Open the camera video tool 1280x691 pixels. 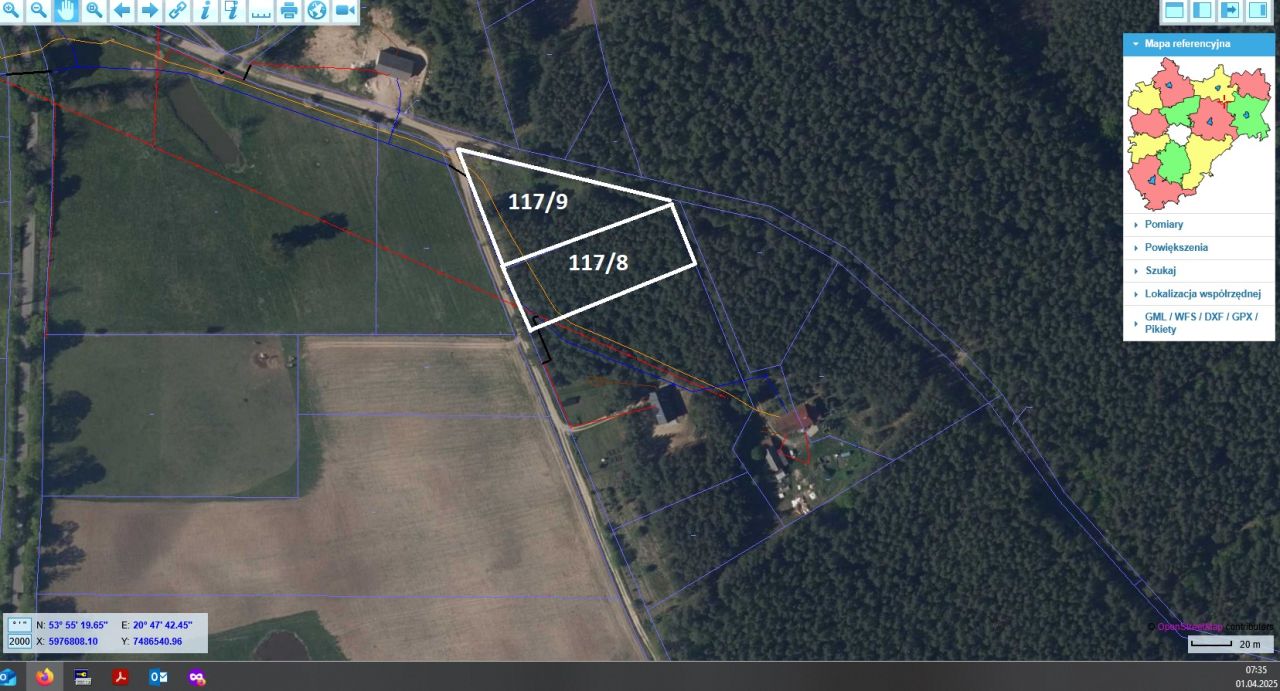[x=345, y=10]
